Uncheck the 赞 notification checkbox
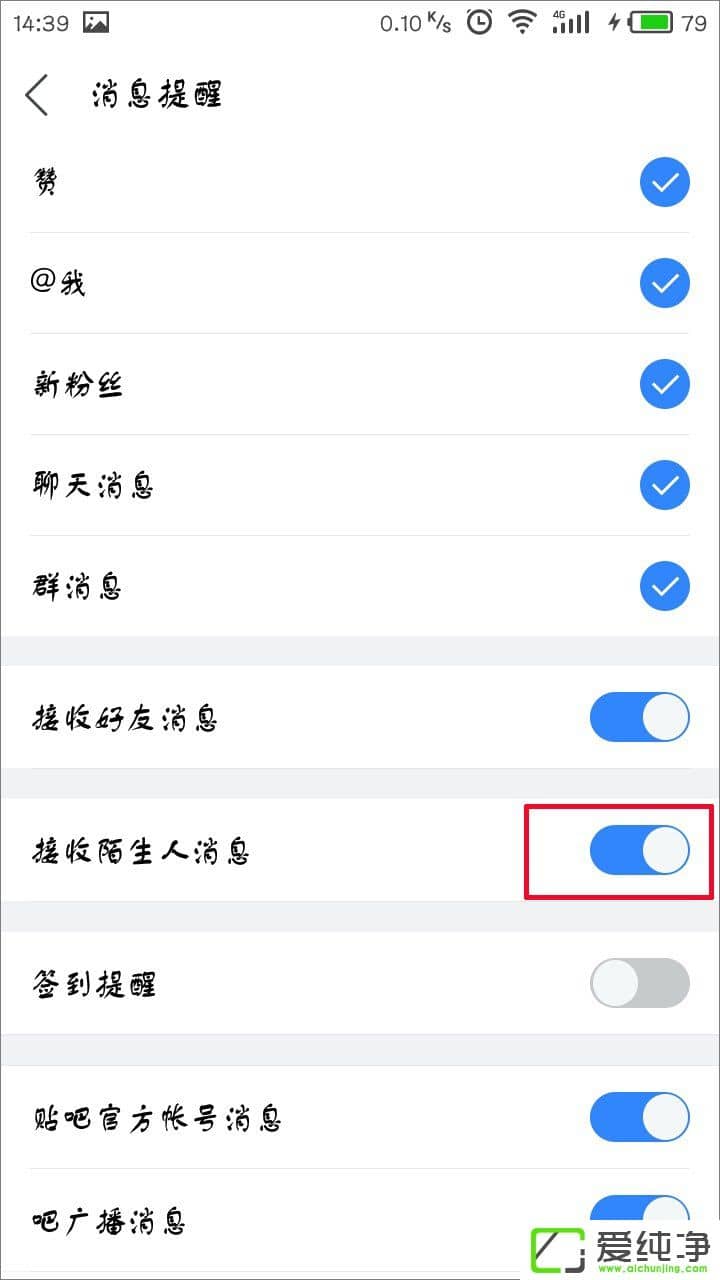This screenshot has width=720, height=1280. pos(665,182)
